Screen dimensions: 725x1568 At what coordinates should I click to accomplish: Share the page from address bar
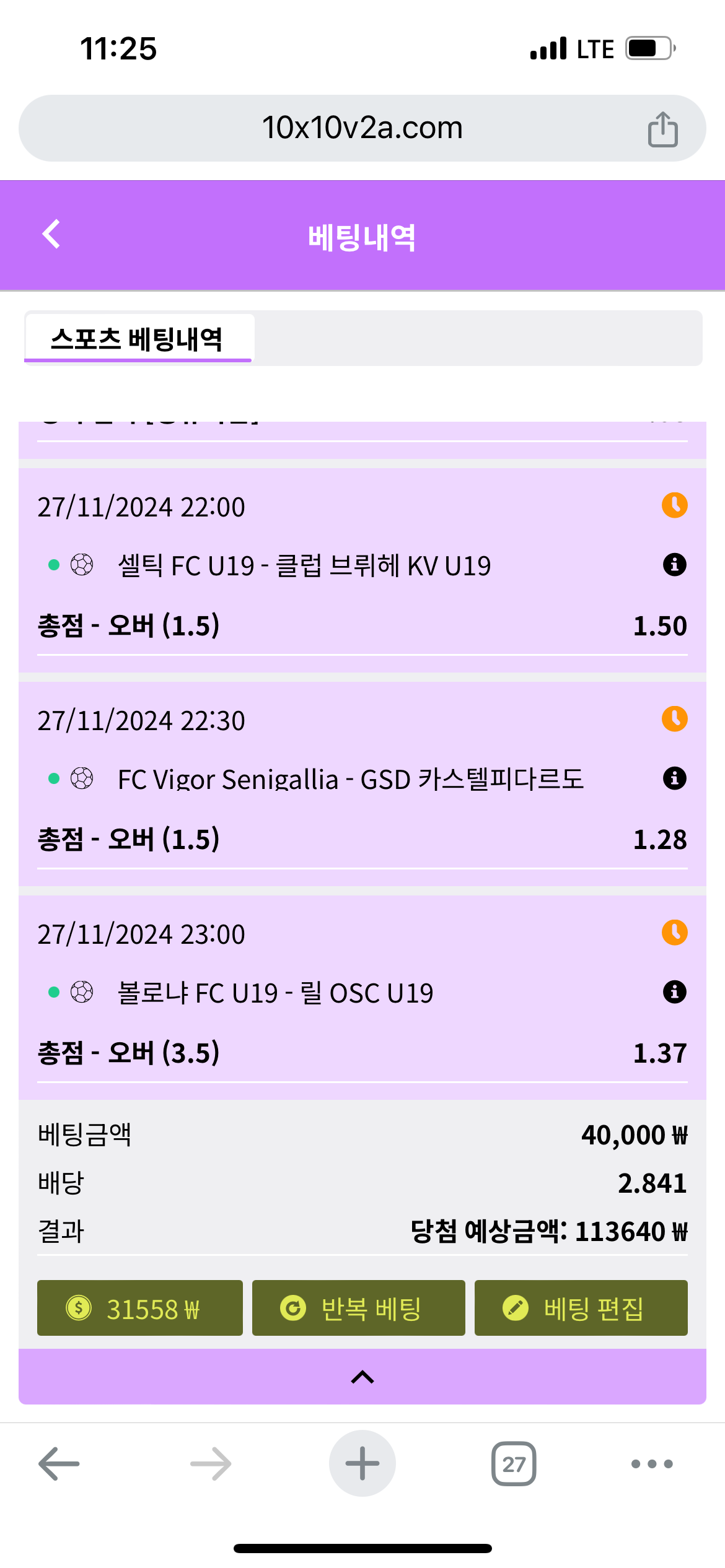coord(662,129)
